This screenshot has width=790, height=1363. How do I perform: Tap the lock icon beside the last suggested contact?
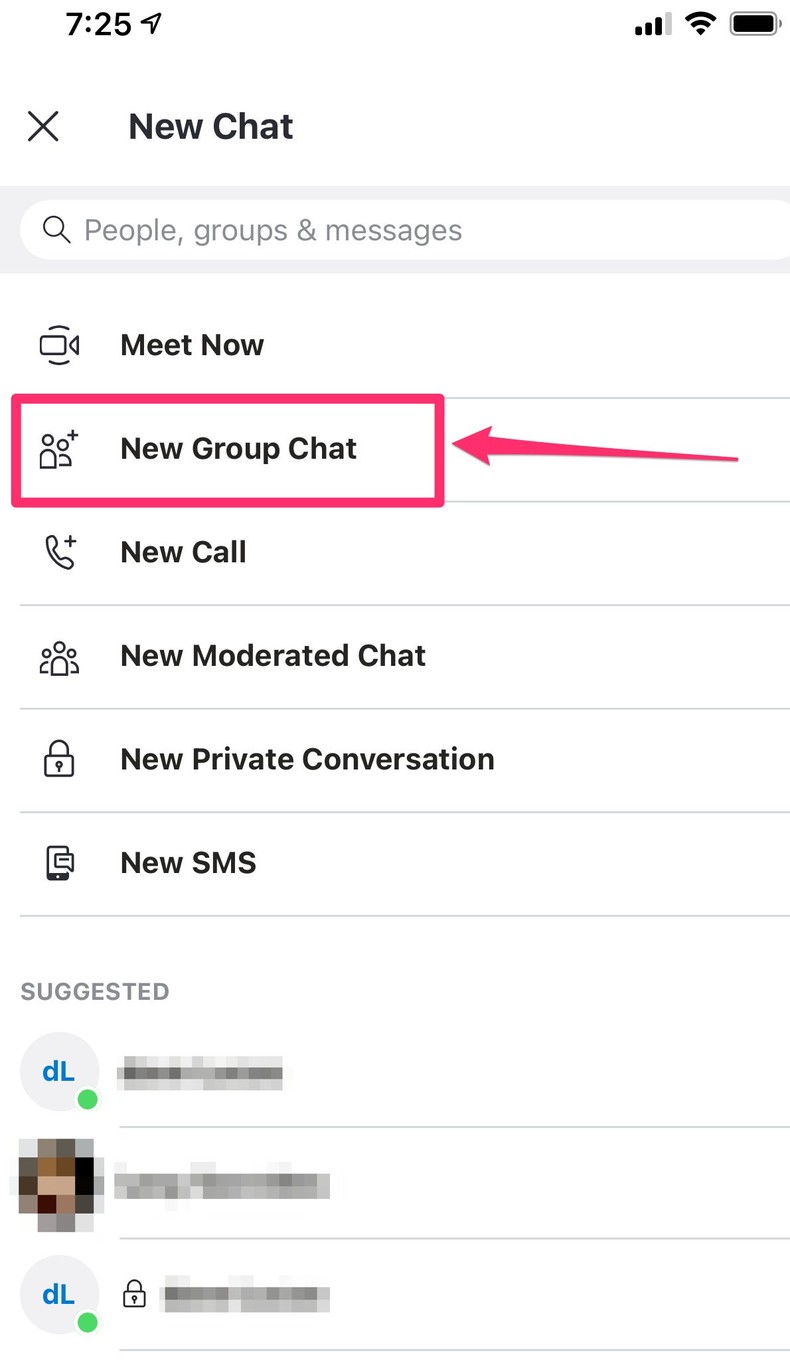pyautogui.click(x=134, y=1294)
